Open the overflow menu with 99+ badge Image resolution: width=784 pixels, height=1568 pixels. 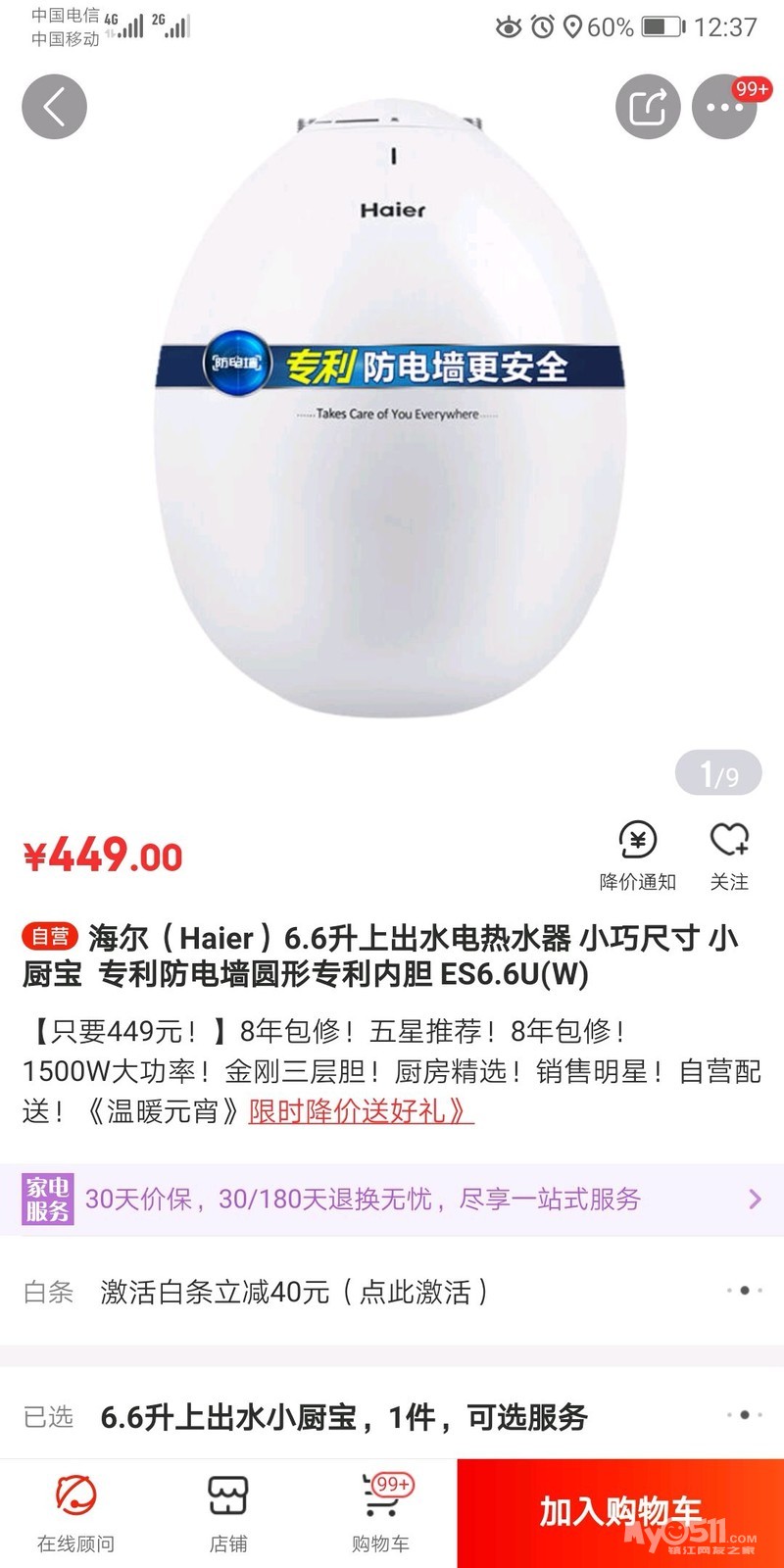[x=724, y=107]
